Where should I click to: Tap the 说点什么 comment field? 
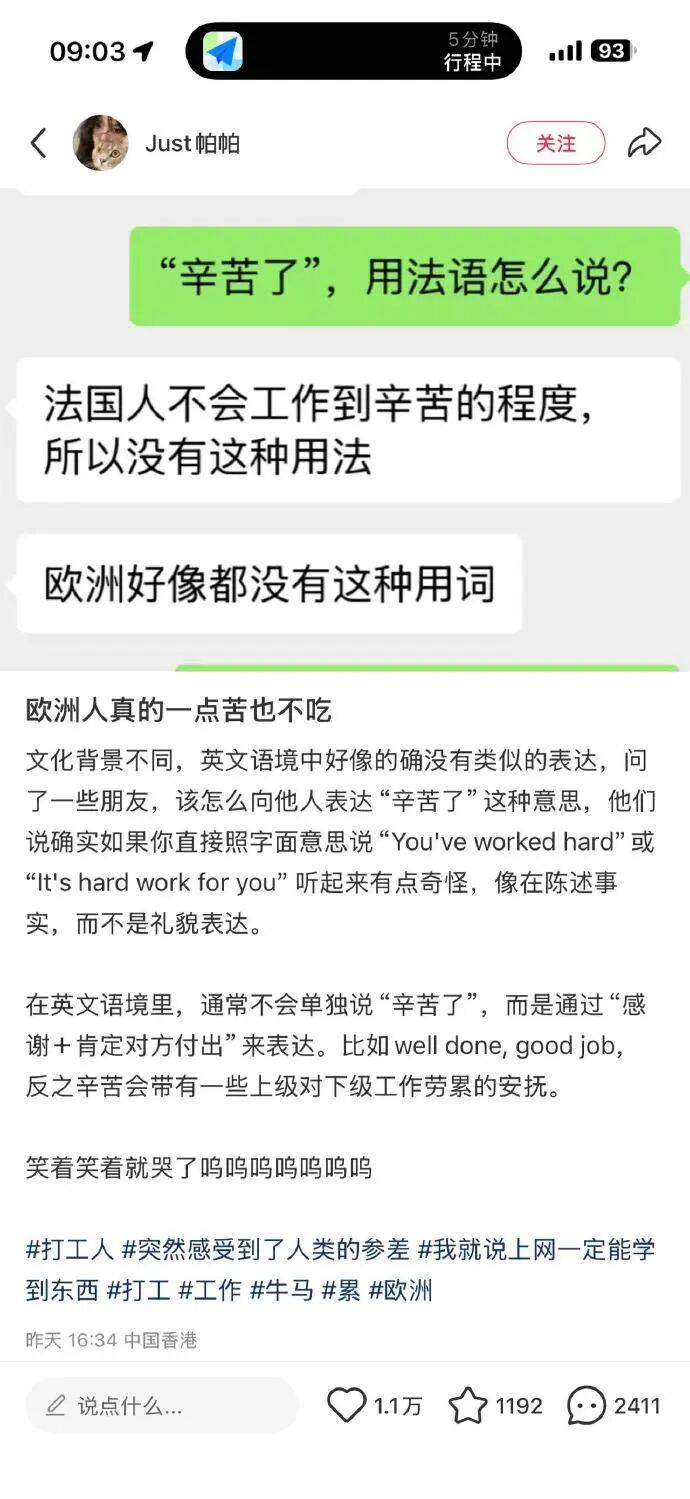[x=160, y=1406]
